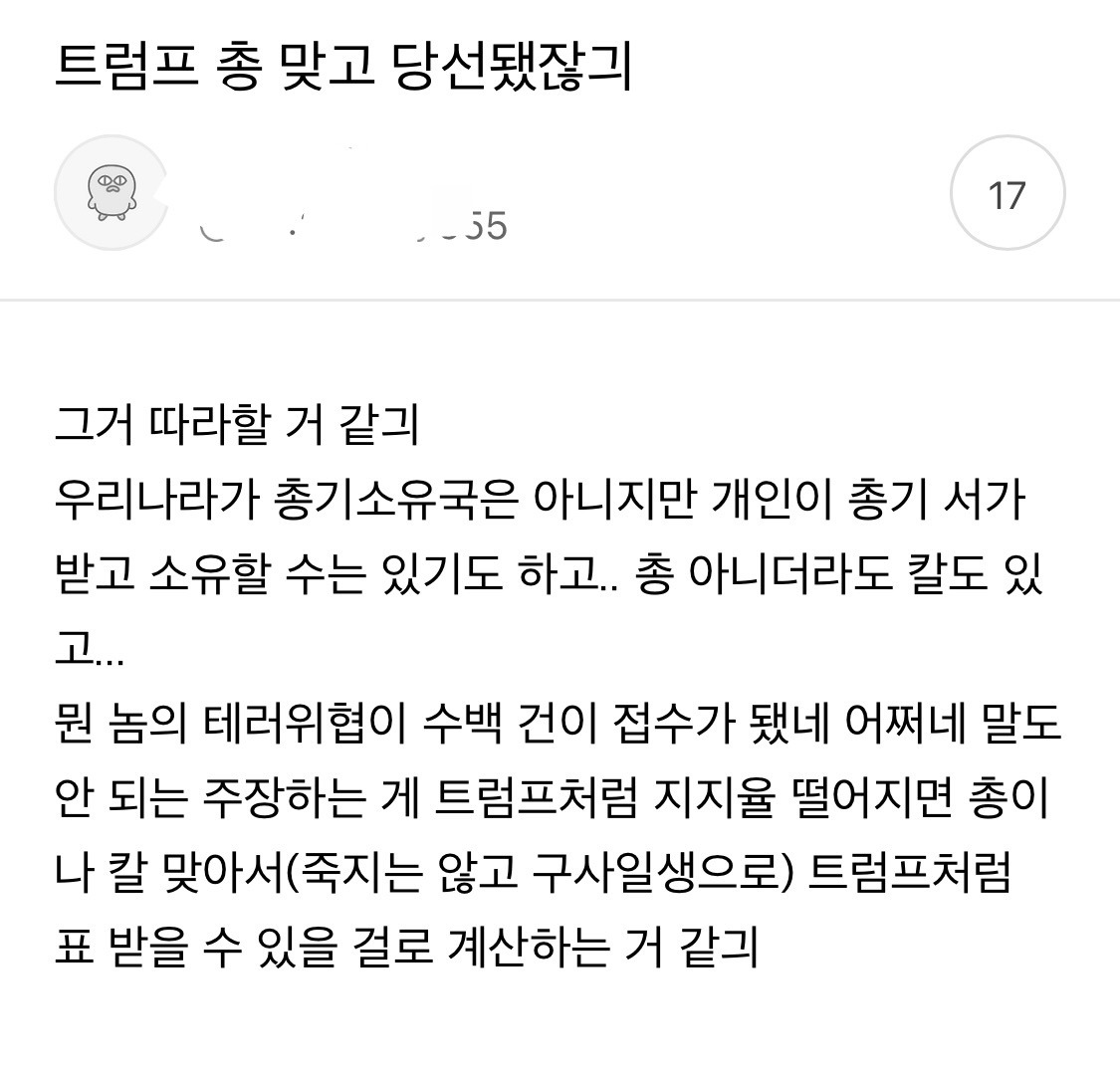Open the 17 comments bubble
The width and height of the screenshot is (1120, 1066).
coord(1007,195)
